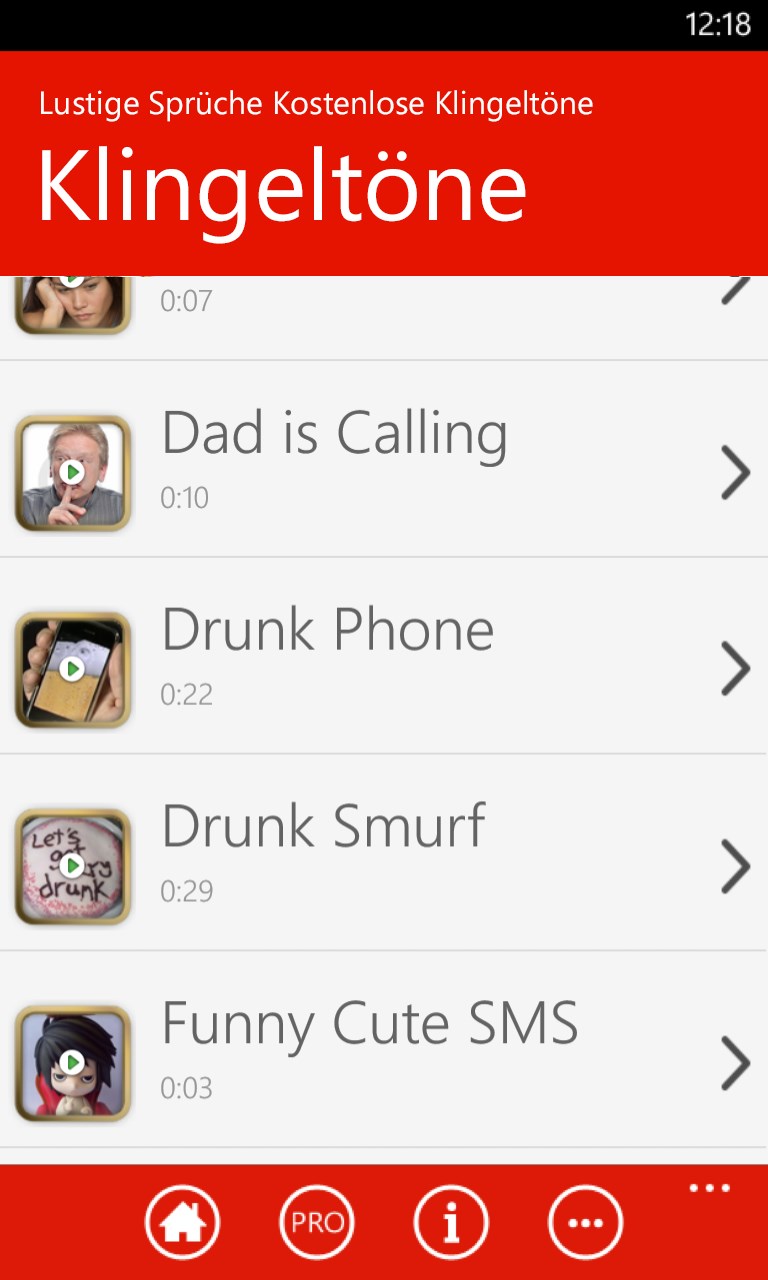Play the Dad is Calling preview

pyautogui.click(x=72, y=472)
